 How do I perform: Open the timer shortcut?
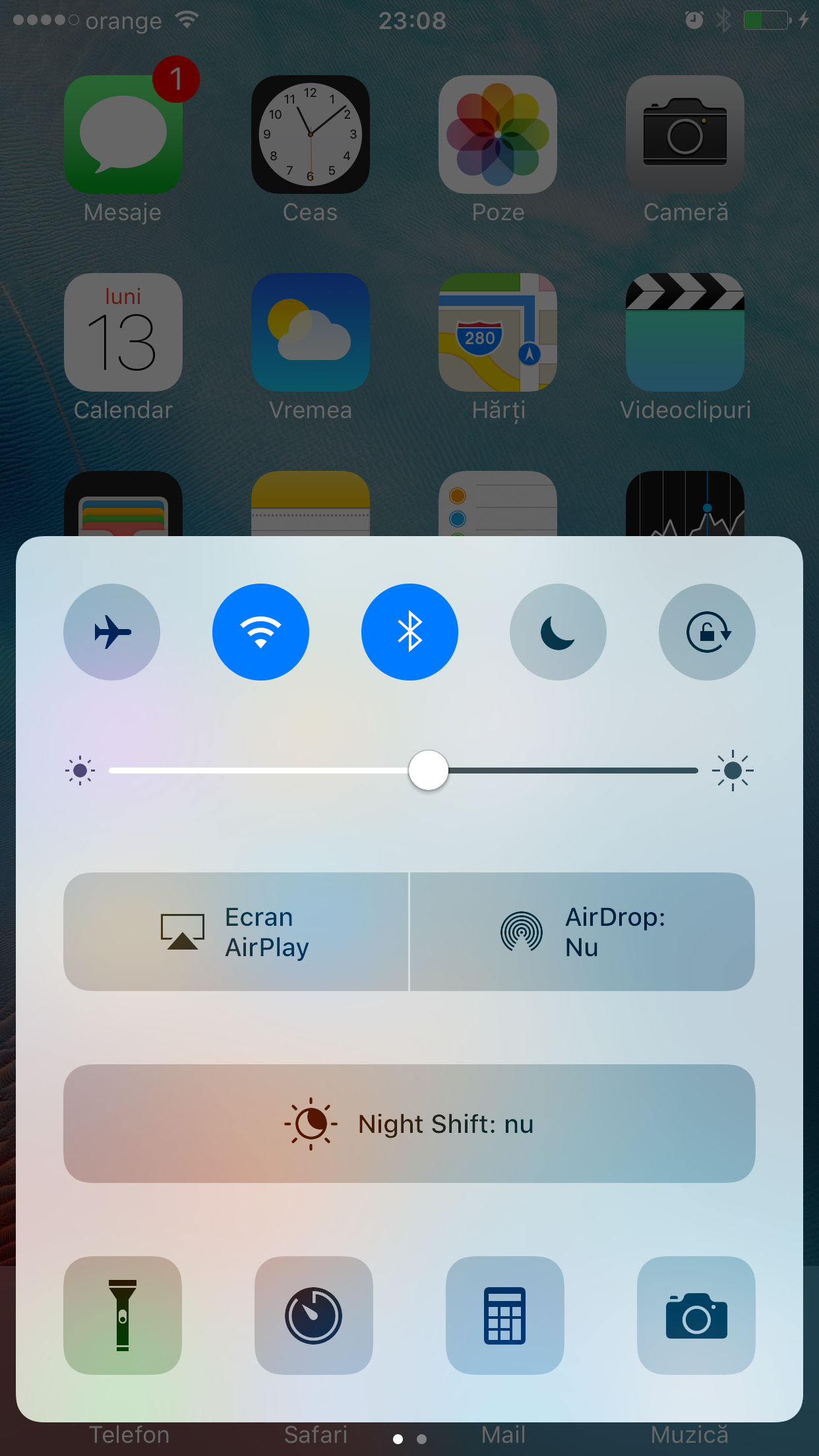pos(314,1316)
